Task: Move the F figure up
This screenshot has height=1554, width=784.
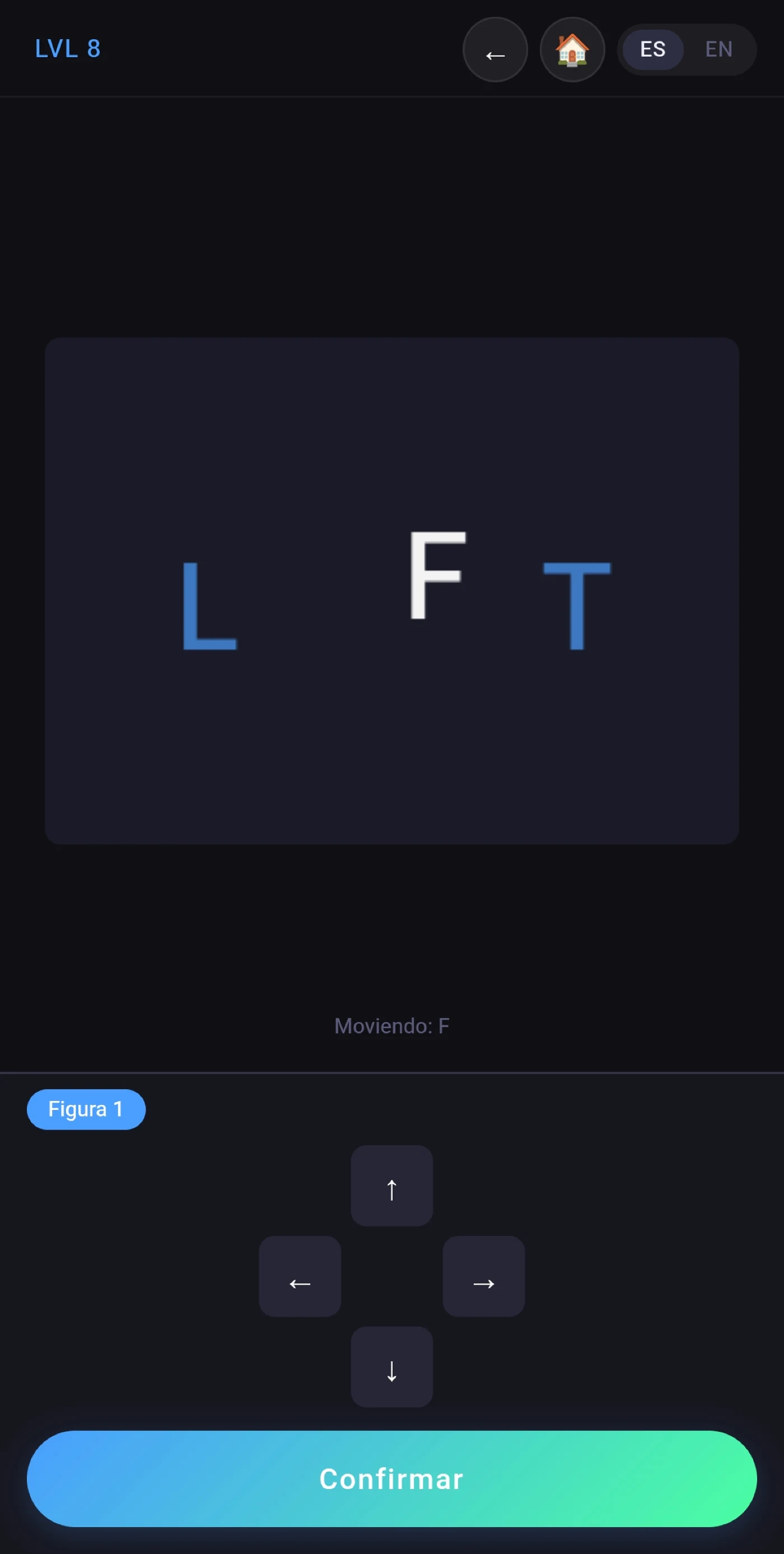Action: pos(392,1186)
